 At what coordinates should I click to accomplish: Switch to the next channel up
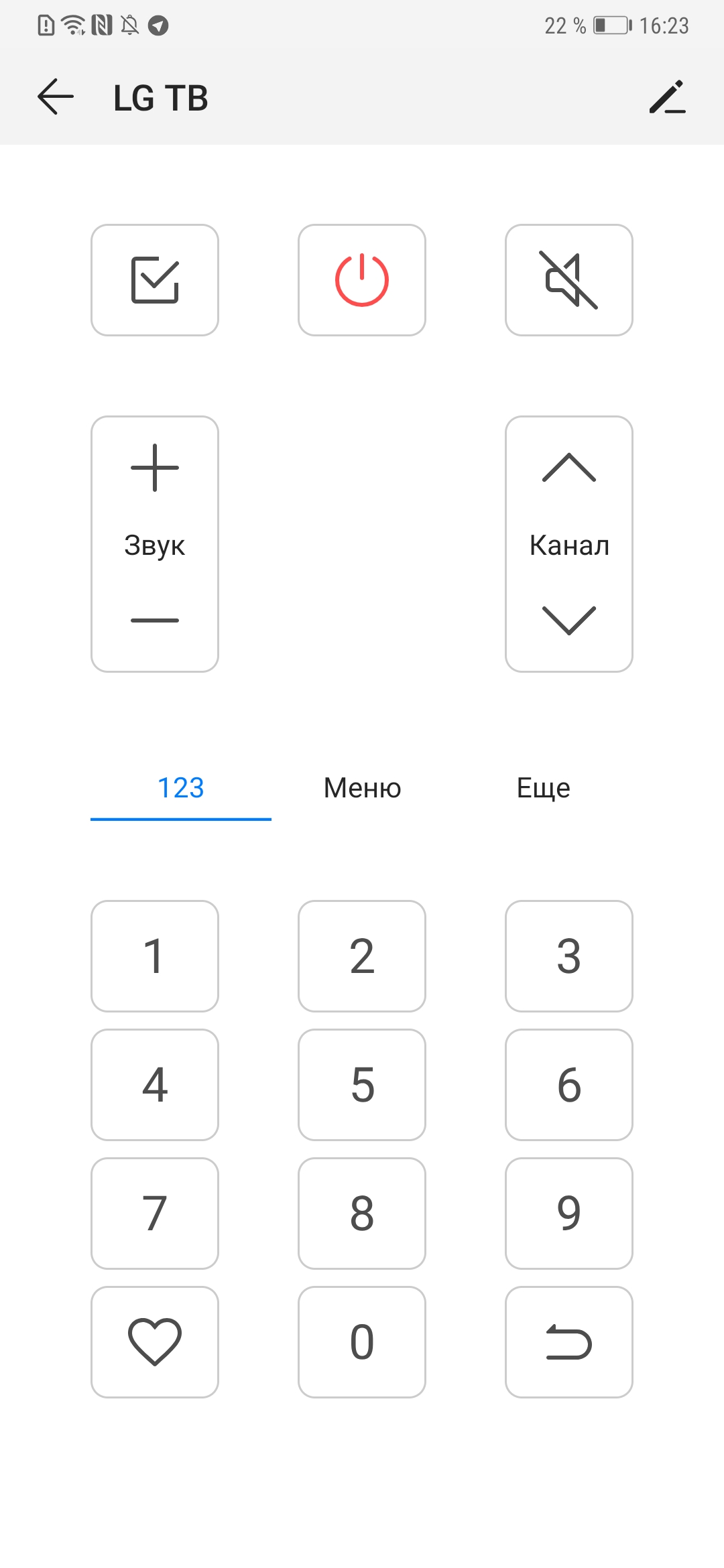pos(569,468)
